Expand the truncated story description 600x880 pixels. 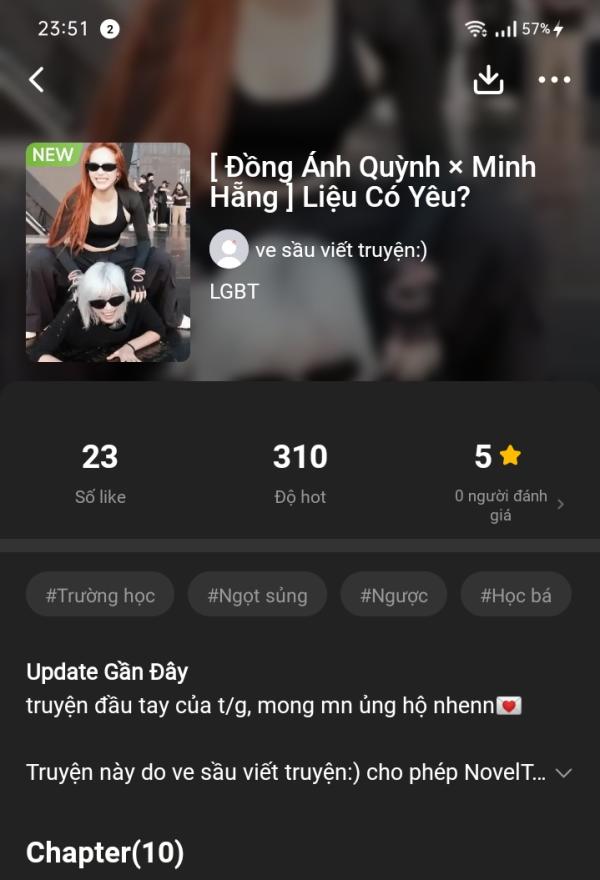click(564, 773)
